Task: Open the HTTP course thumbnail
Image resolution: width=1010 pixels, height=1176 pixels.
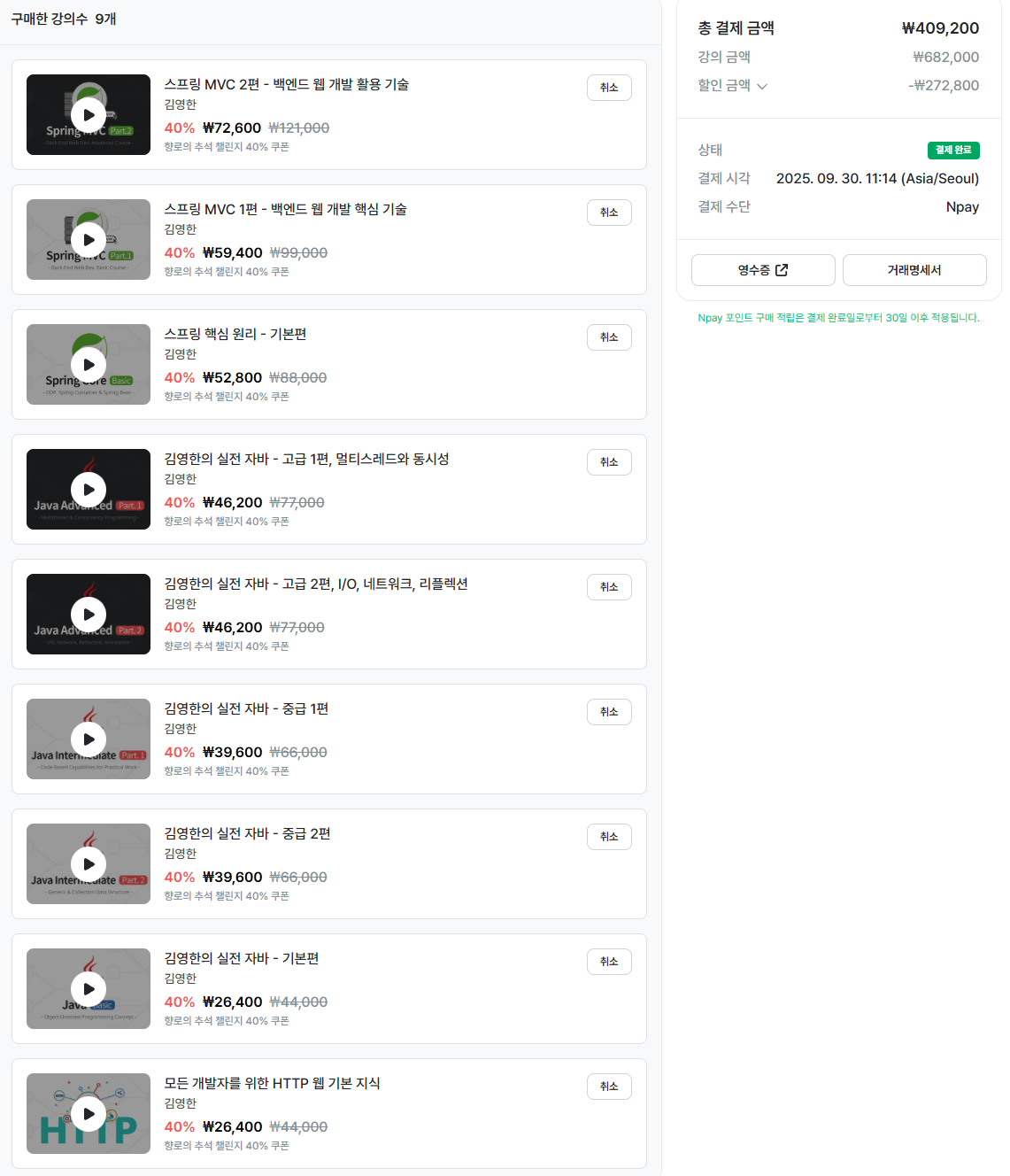Action: point(89,1113)
